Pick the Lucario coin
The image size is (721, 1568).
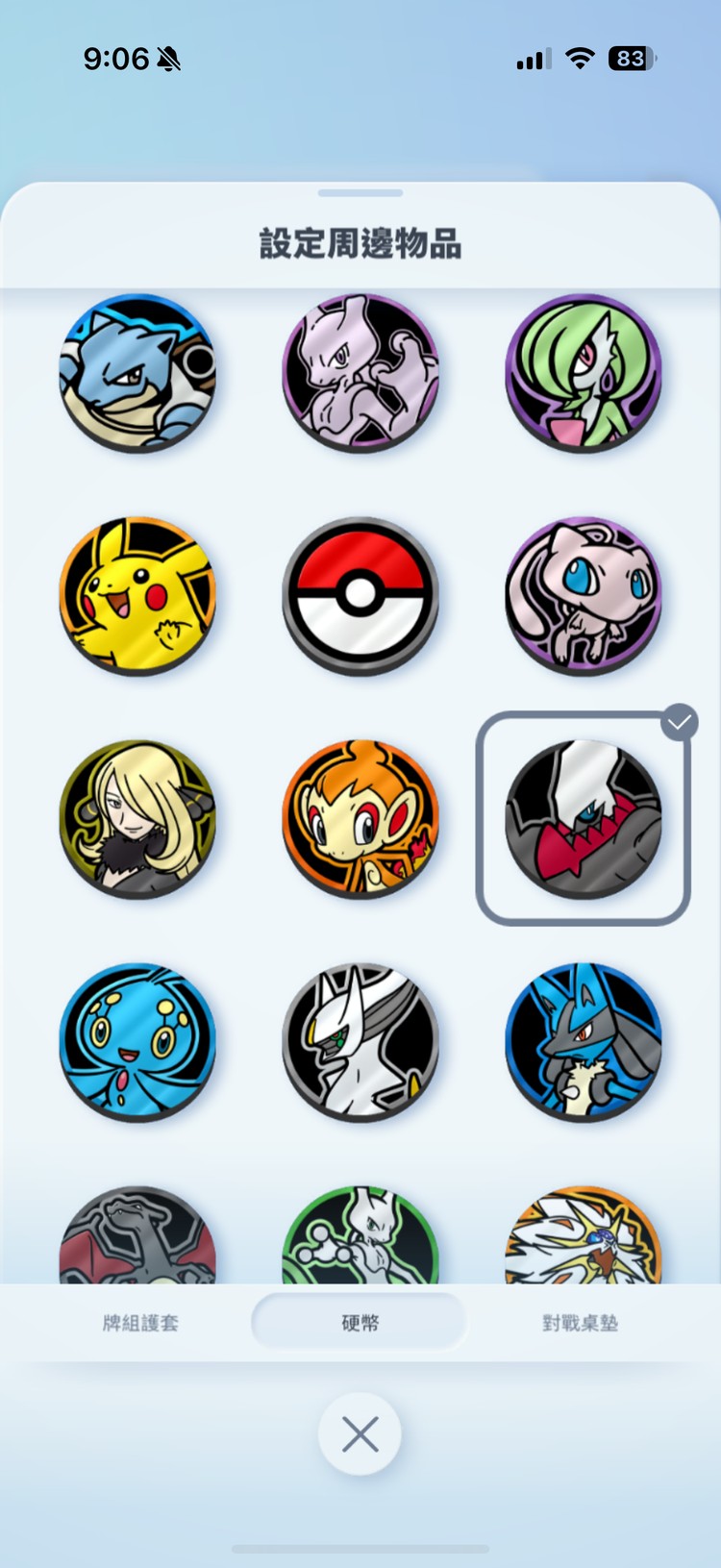(584, 1041)
